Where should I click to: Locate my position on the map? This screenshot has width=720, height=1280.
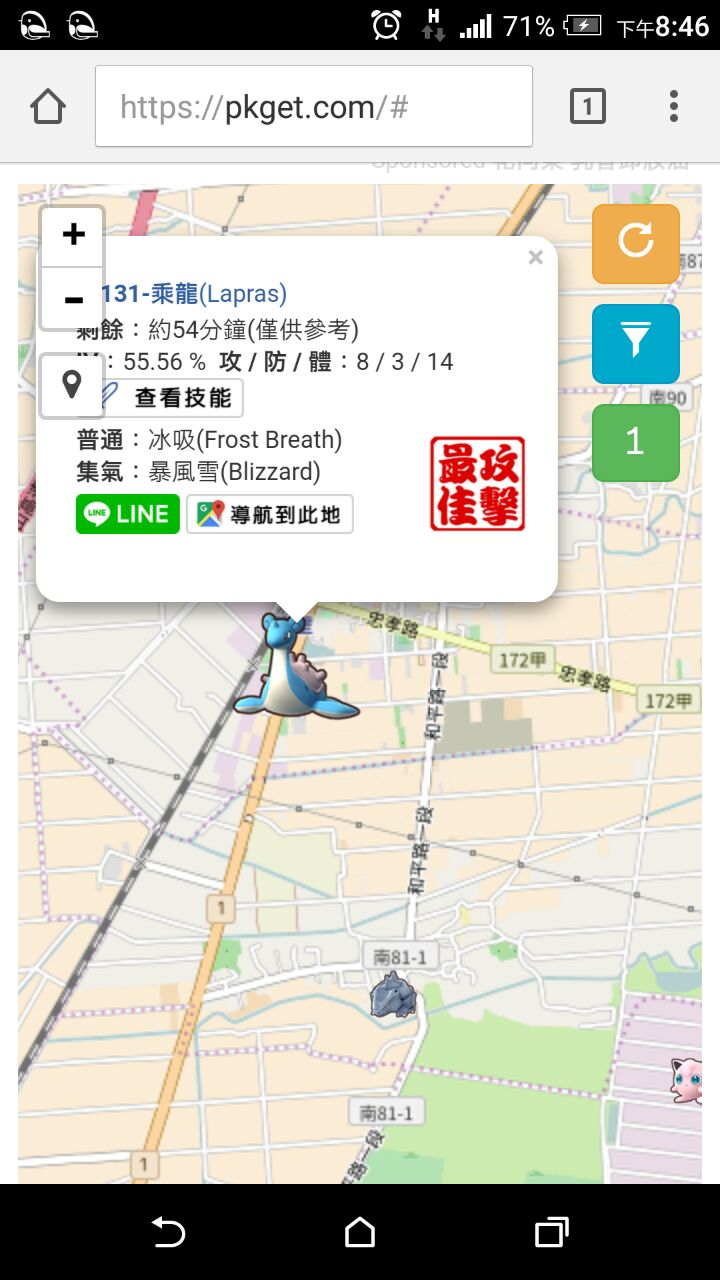[72, 385]
